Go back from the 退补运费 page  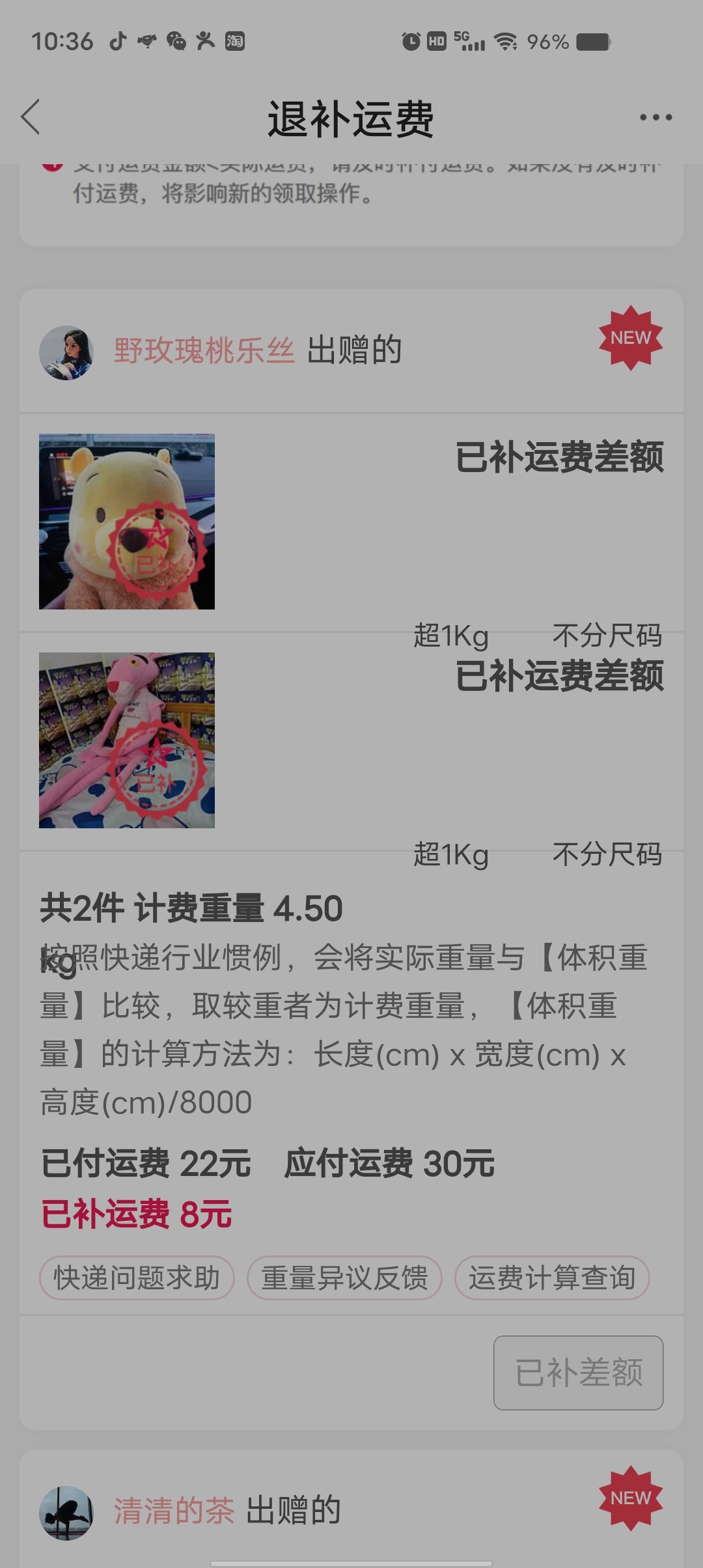(31, 117)
